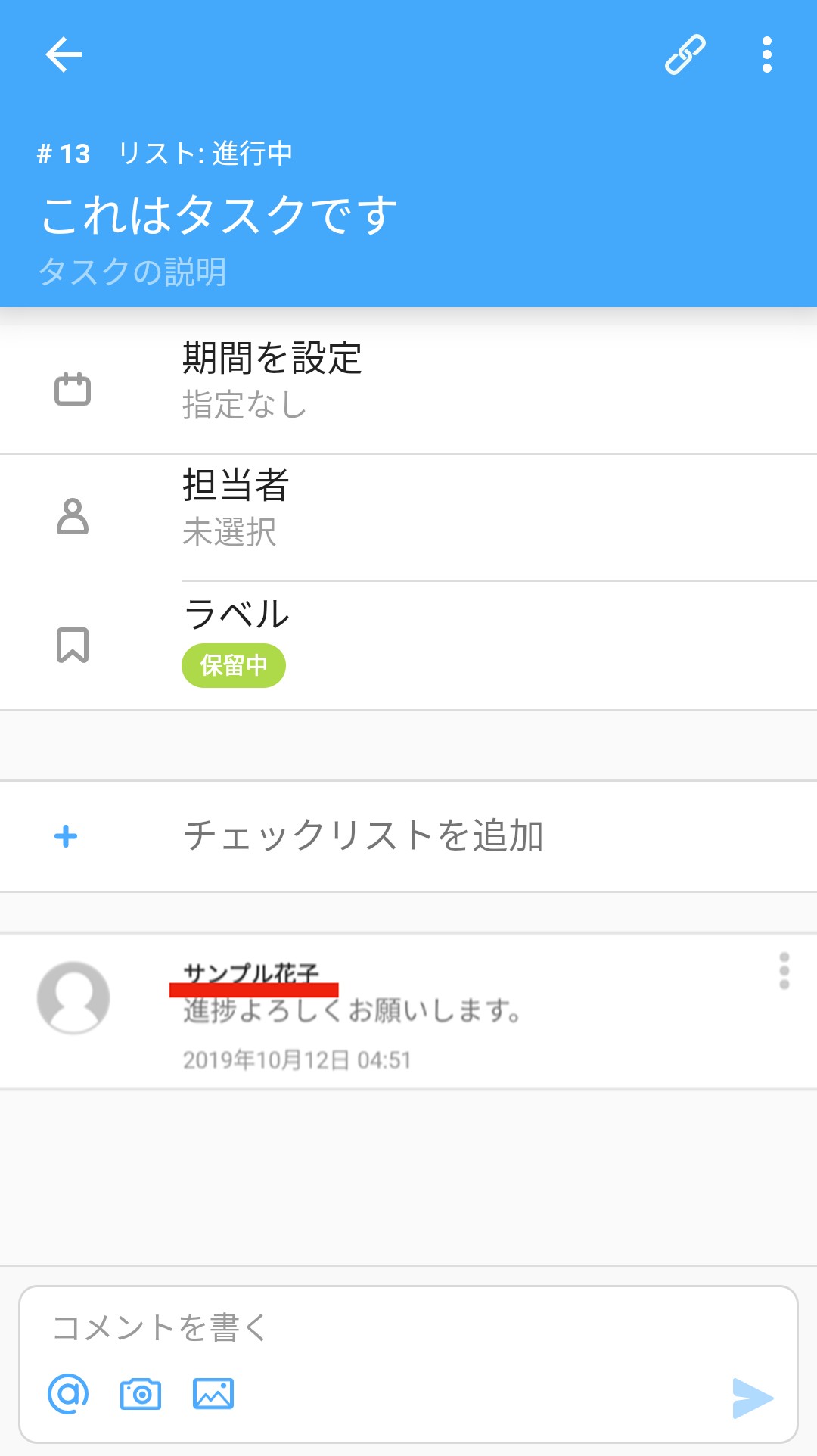The width and height of the screenshot is (817, 1456).
Task: Open options for サンプル花子's comment
Action: coord(784,971)
